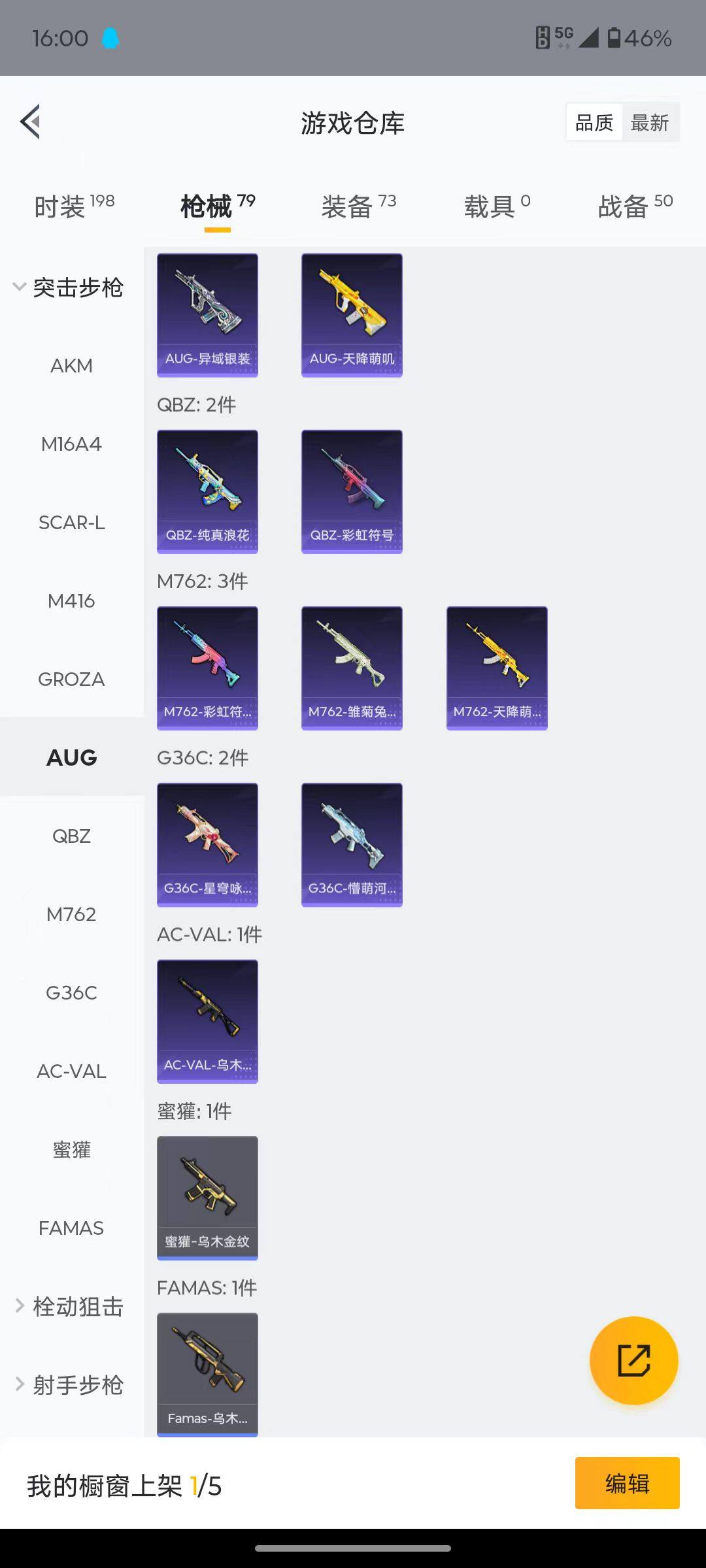Open the 载具 tab

497,206
